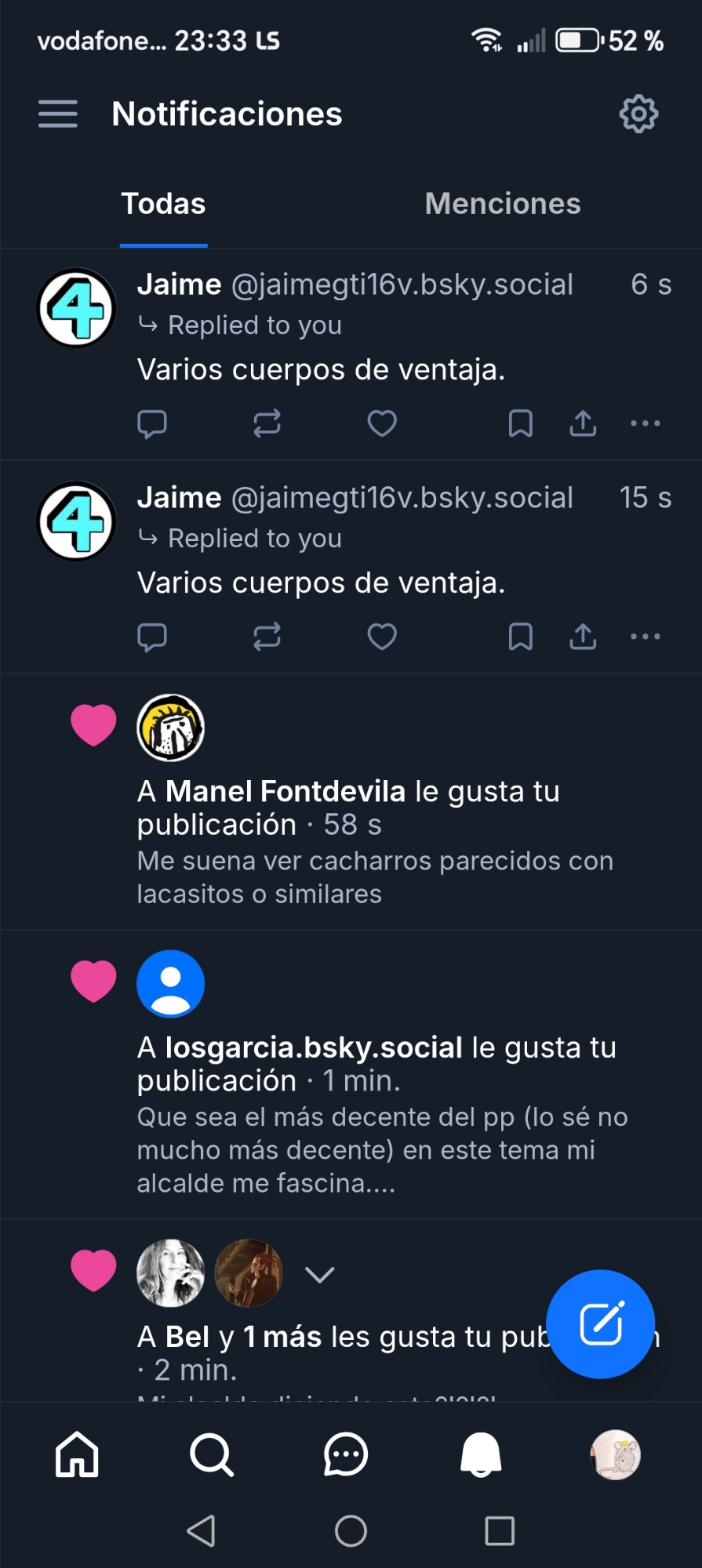Go to the Home feed

77,1454
